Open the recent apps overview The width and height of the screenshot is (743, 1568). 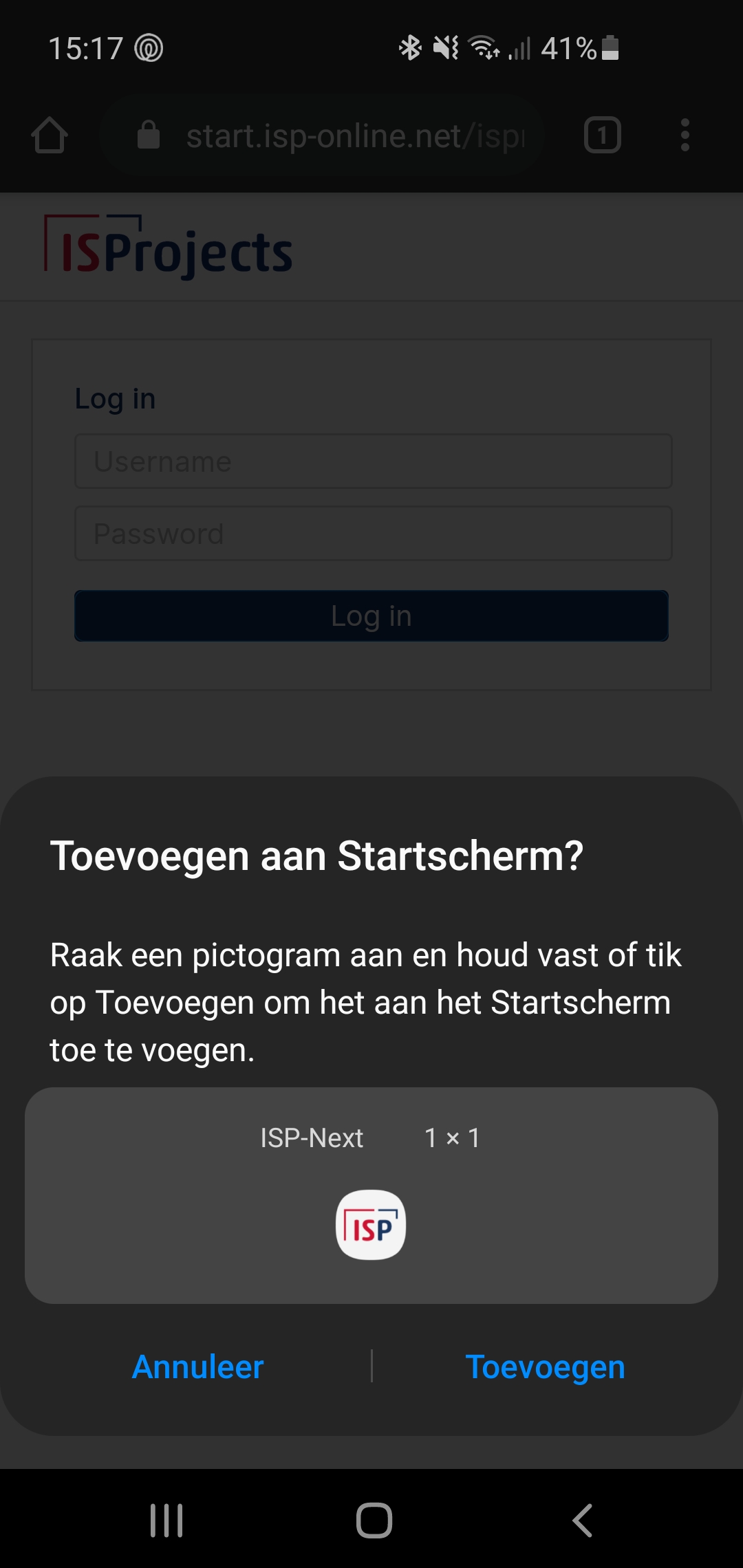[x=166, y=1520]
